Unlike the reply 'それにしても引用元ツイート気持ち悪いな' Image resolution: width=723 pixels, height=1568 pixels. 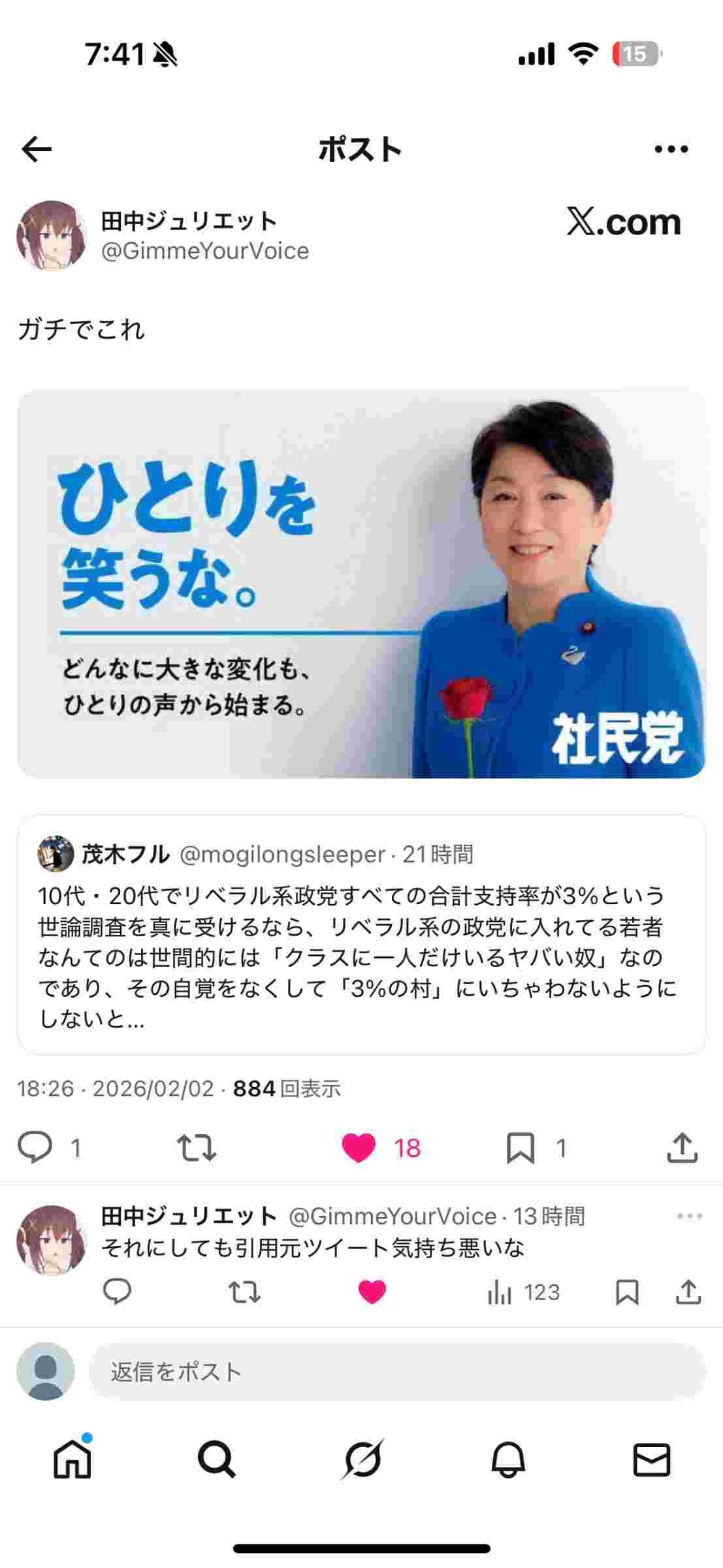pos(372,1292)
